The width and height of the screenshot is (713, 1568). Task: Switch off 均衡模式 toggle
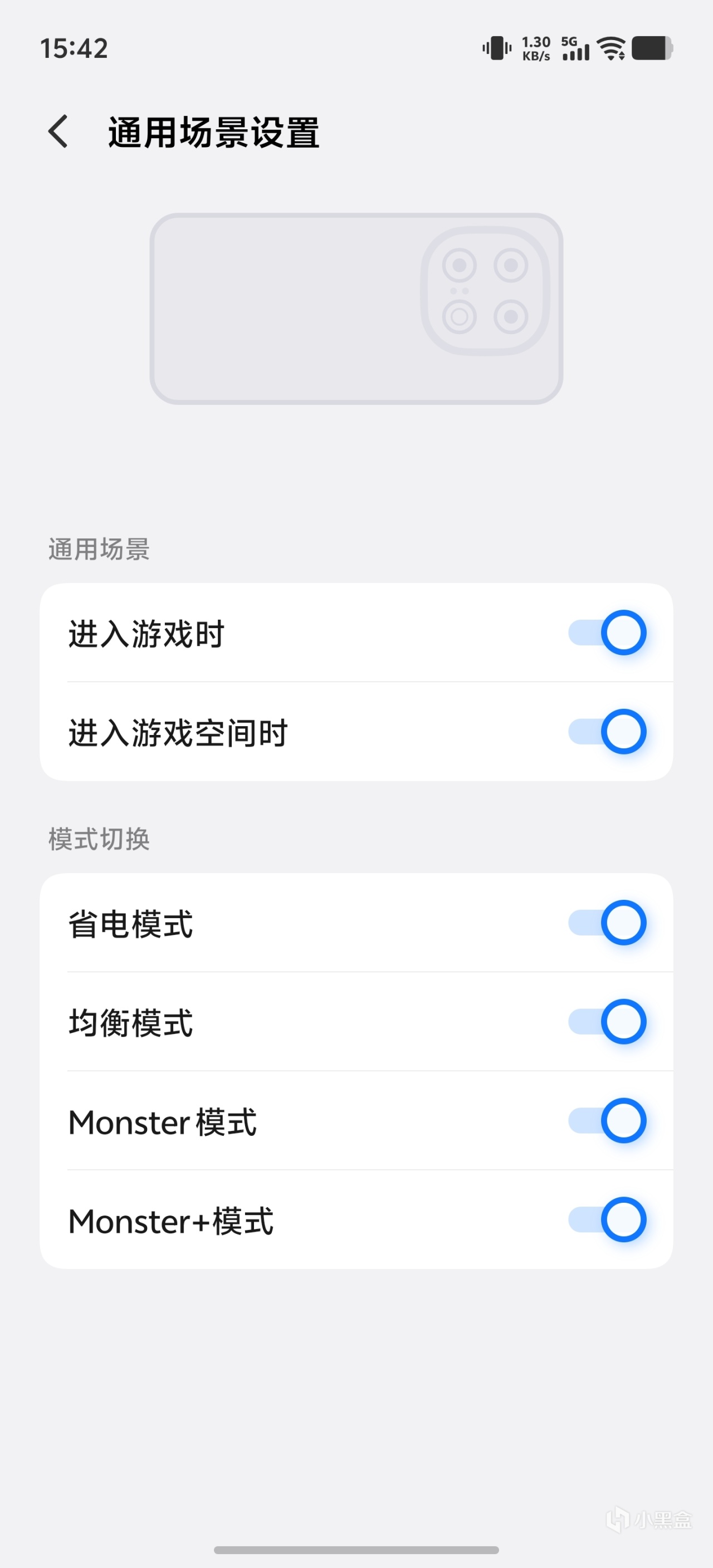[607, 1021]
